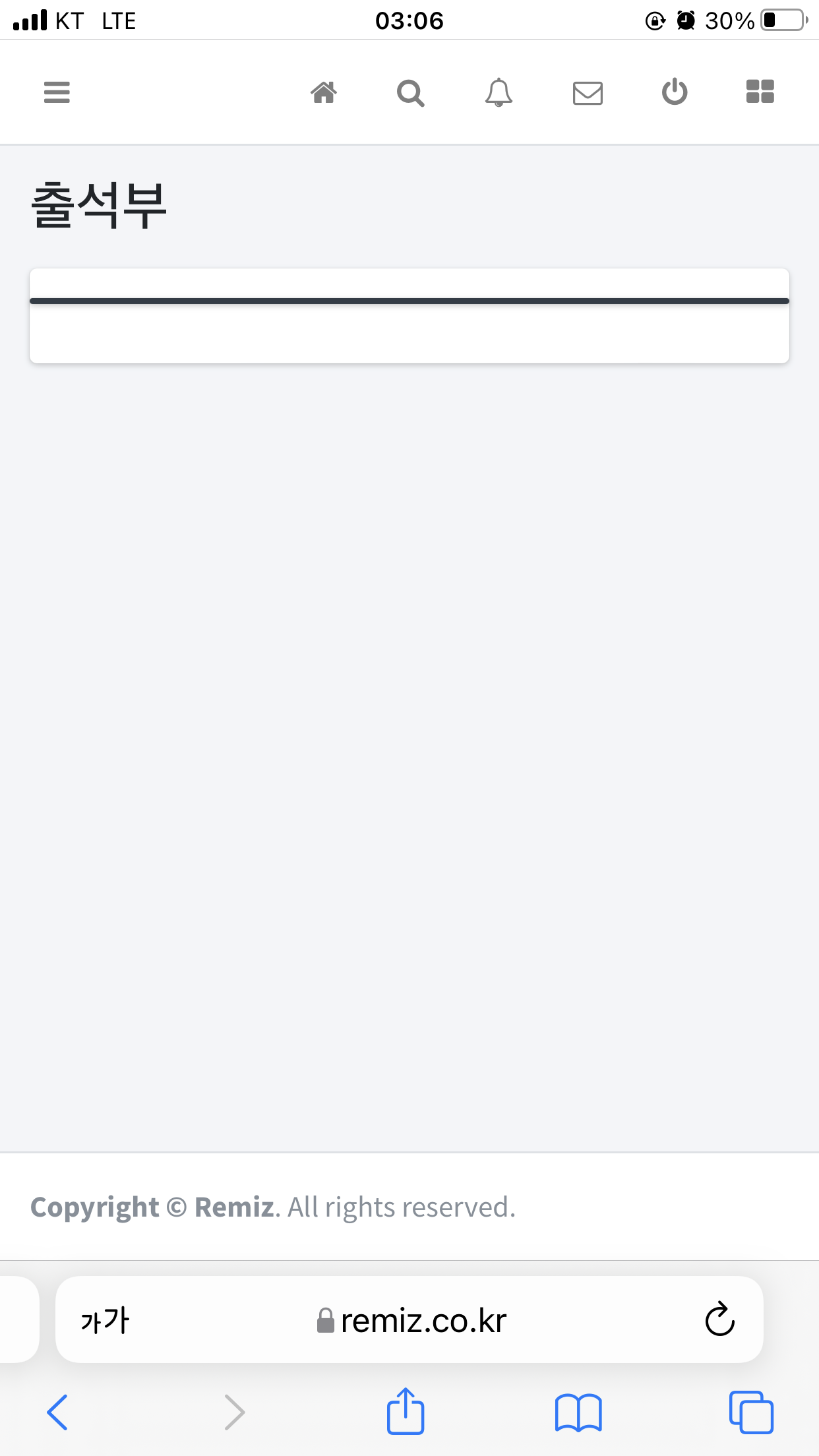Reload the page in Safari

pyautogui.click(x=719, y=1319)
